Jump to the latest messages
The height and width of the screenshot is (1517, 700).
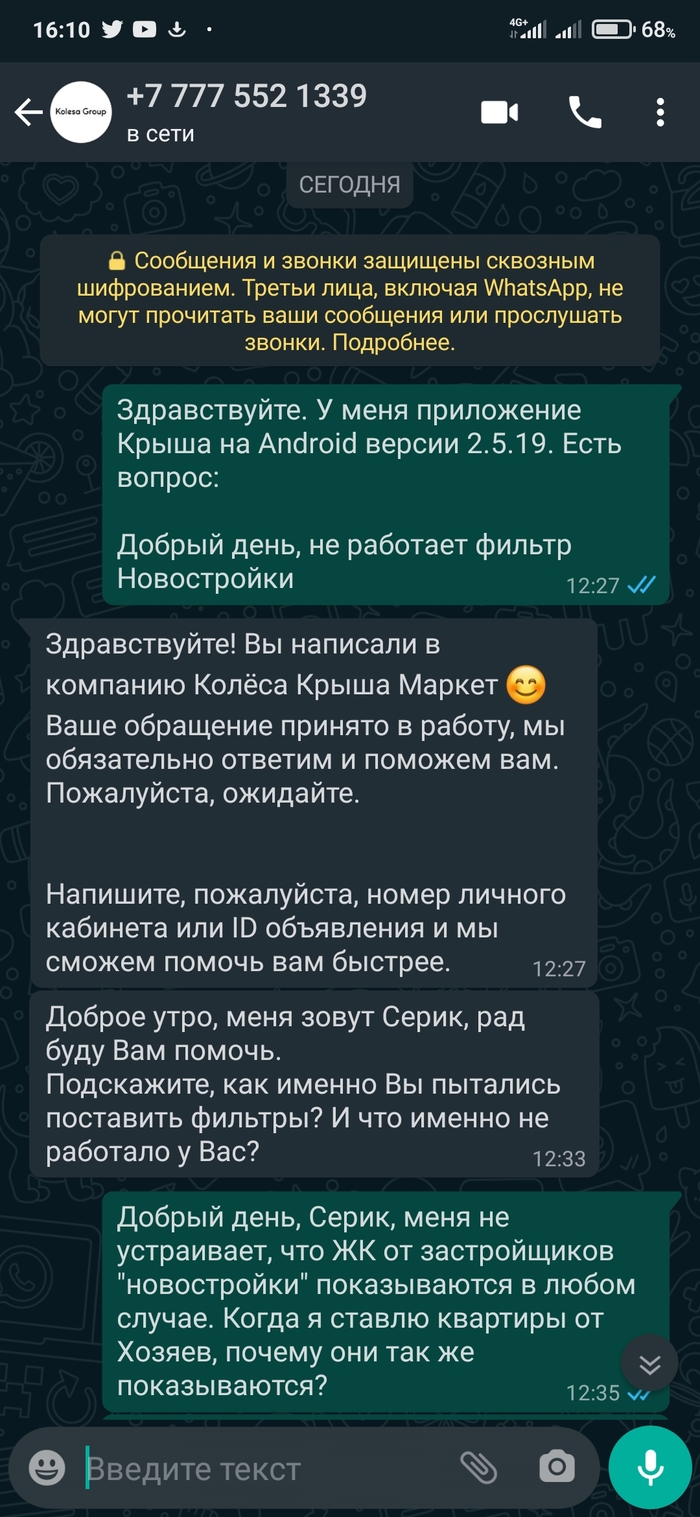pyautogui.click(x=650, y=1365)
